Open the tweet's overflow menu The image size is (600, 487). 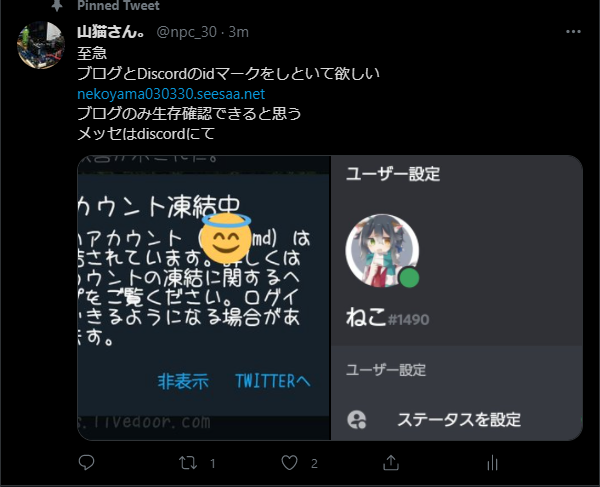[x=572, y=32]
